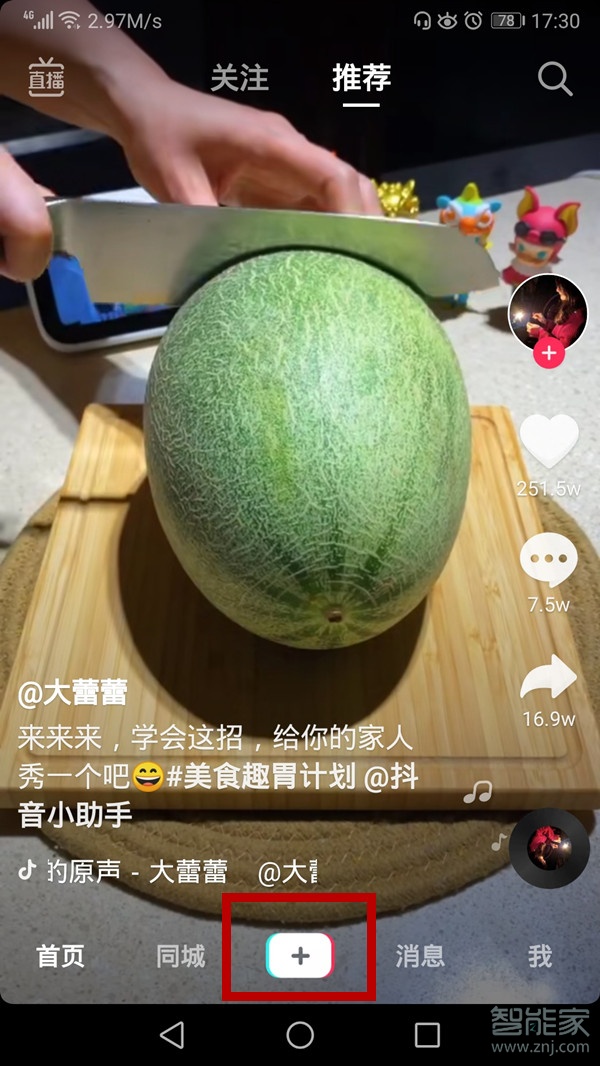This screenshot has height=1066, width=600.
Task: Switch to the 同城 tab
Action: [x=180, y=956]
